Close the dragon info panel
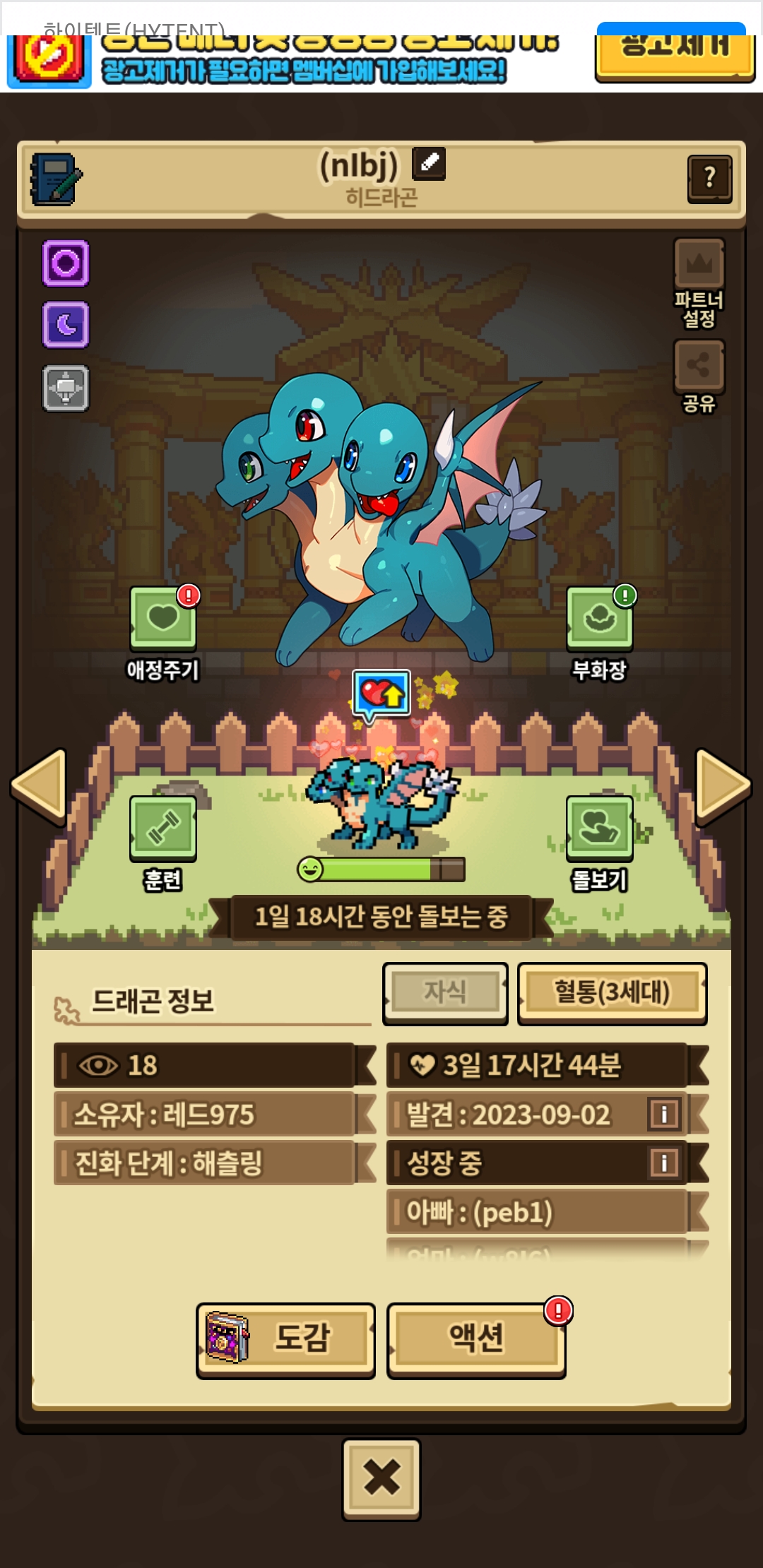763x1568 pixels. pos(381,1478)
